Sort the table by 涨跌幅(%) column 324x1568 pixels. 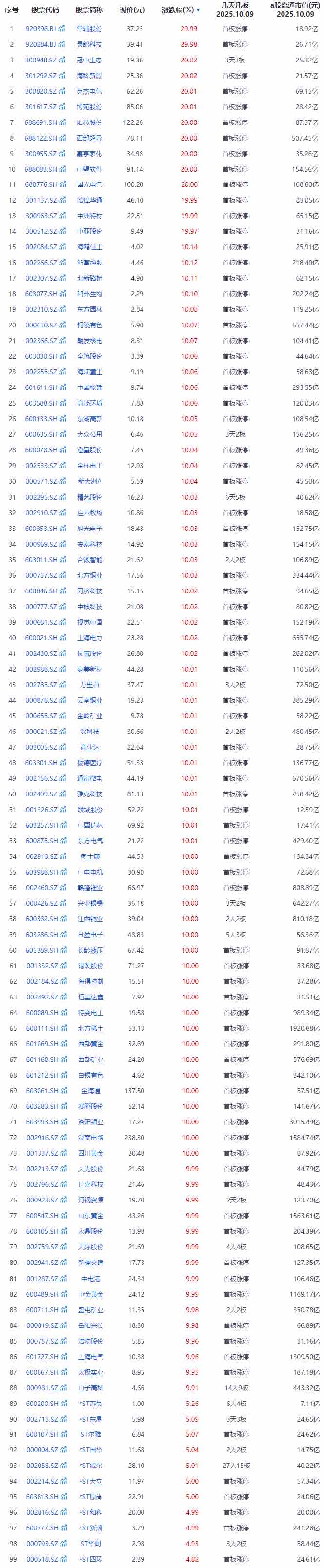click(180, 10)
